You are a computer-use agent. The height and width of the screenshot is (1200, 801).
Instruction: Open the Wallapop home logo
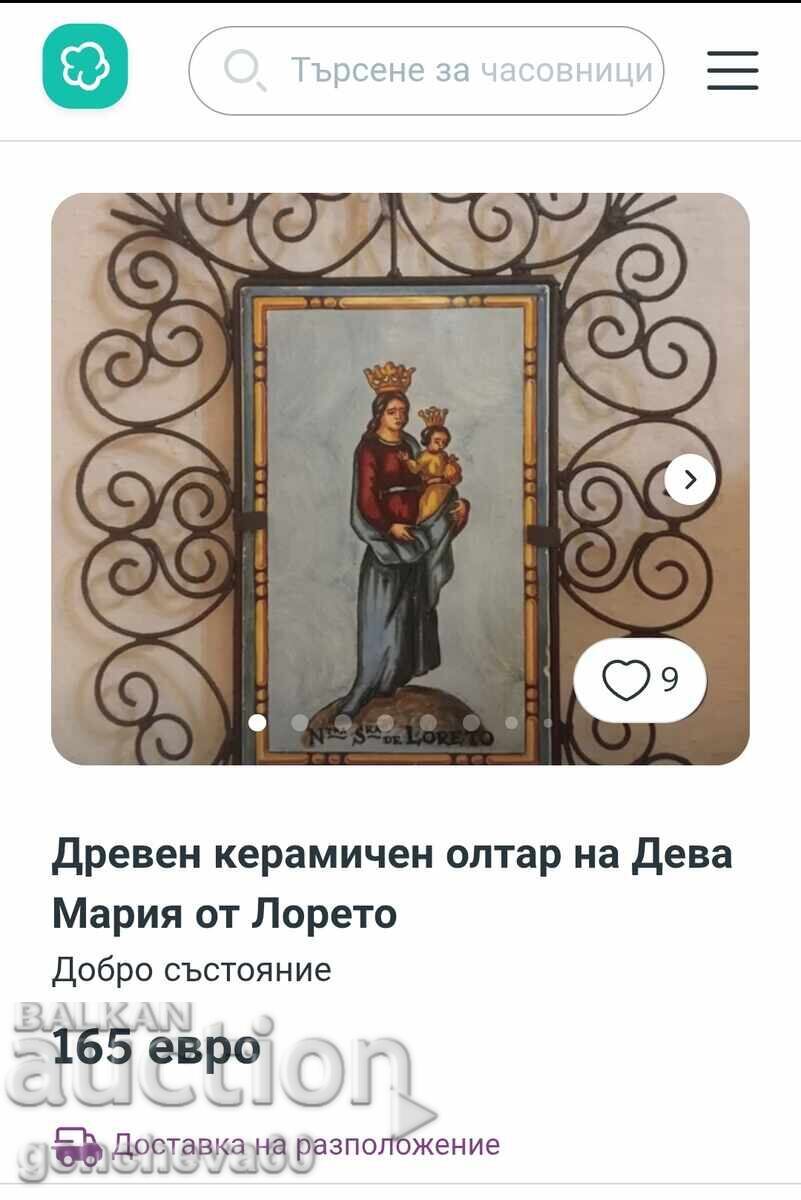click(85, 67)
